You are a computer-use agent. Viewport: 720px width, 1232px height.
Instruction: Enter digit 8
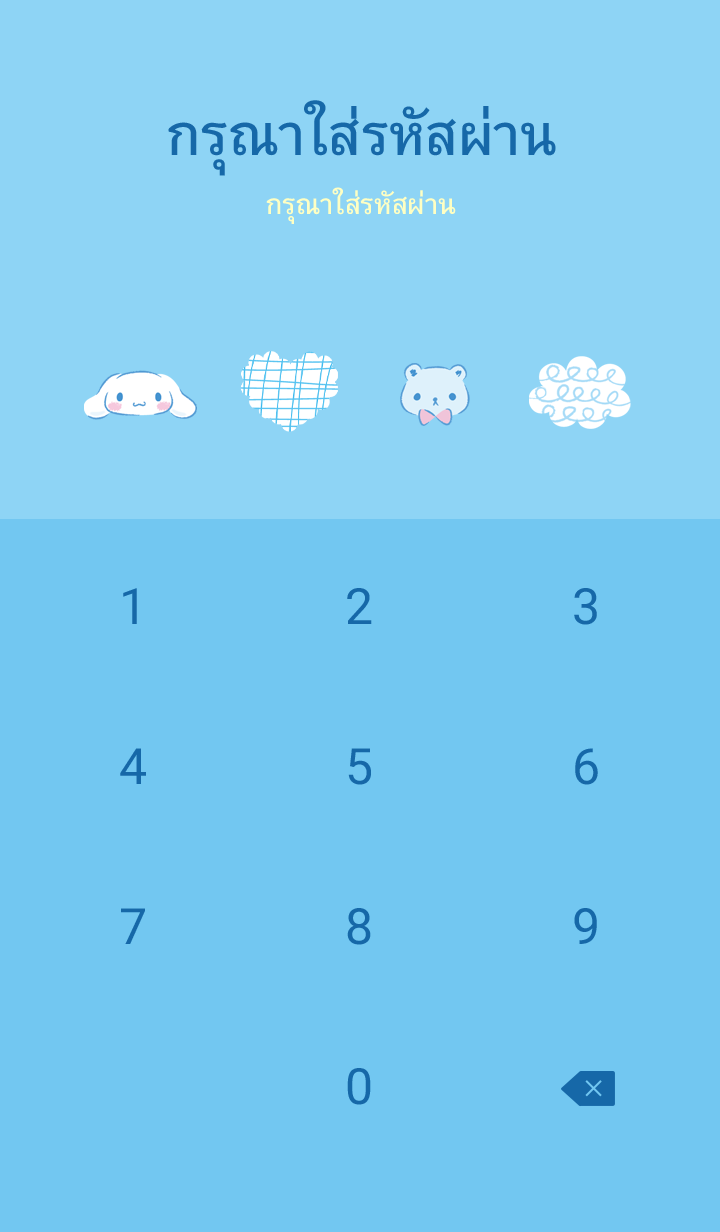tap(359, 927)
